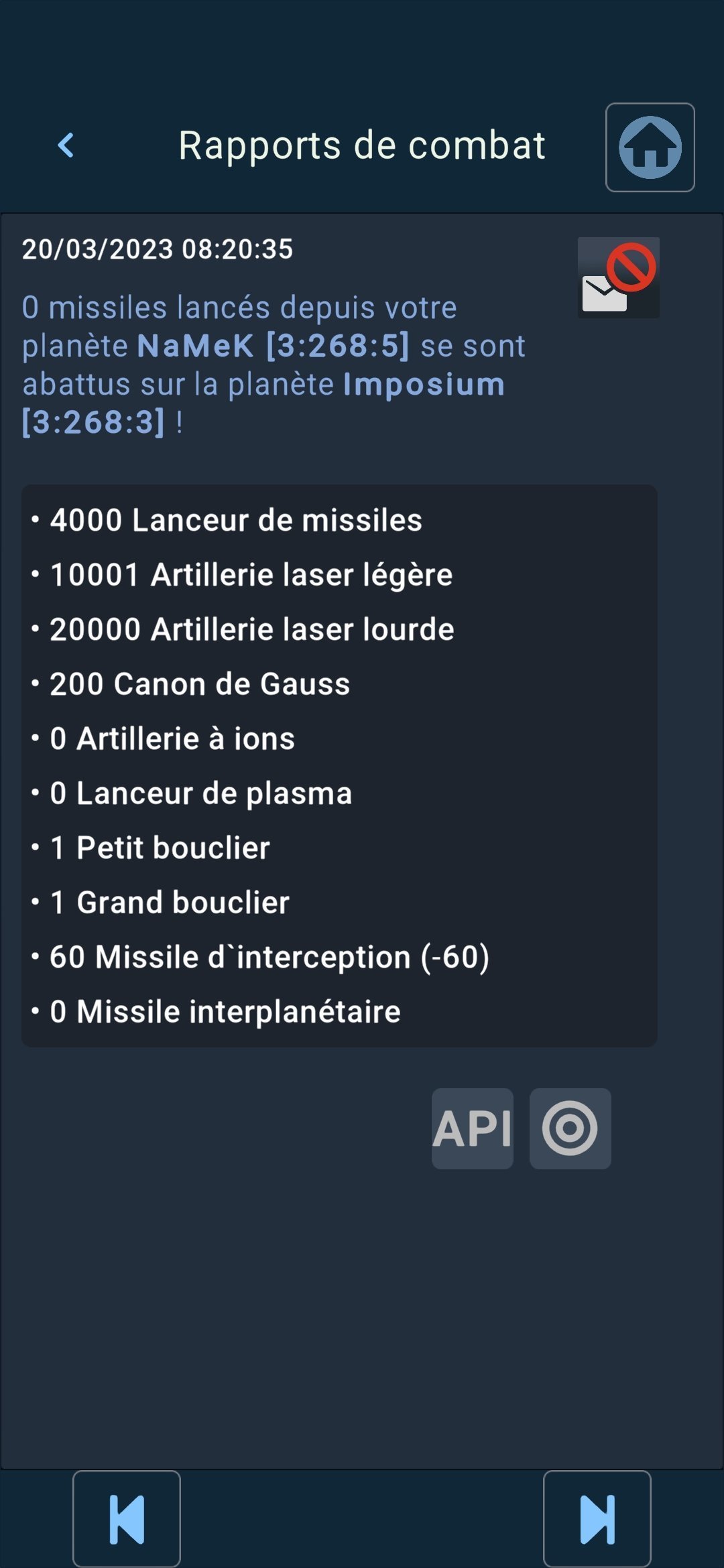Open the API key button

[x=473, y=1128]
